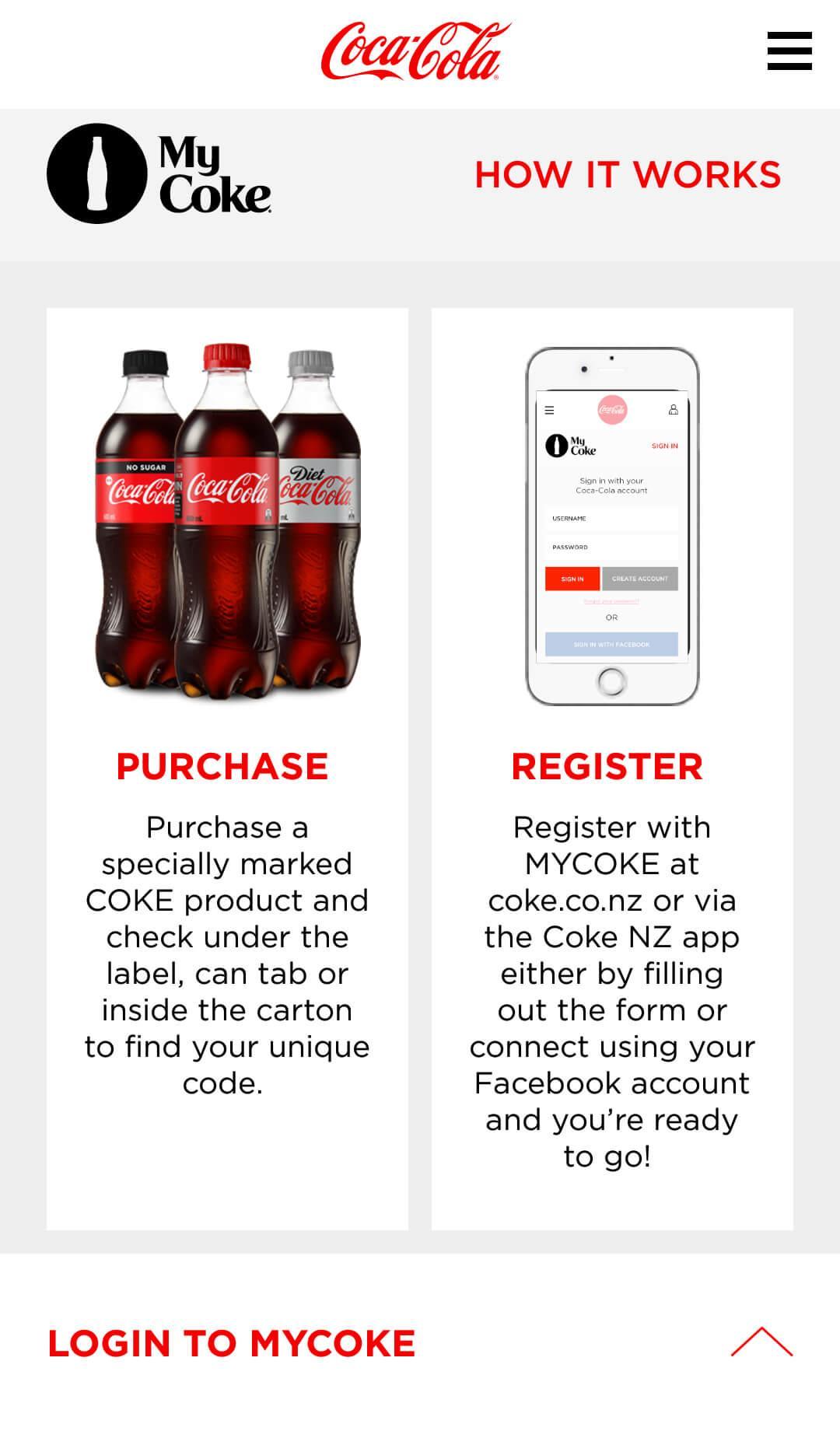840x1431 pixels.
Task: Click the hamburger icon inside the phone screen
Action: click(x=549, y=408)
